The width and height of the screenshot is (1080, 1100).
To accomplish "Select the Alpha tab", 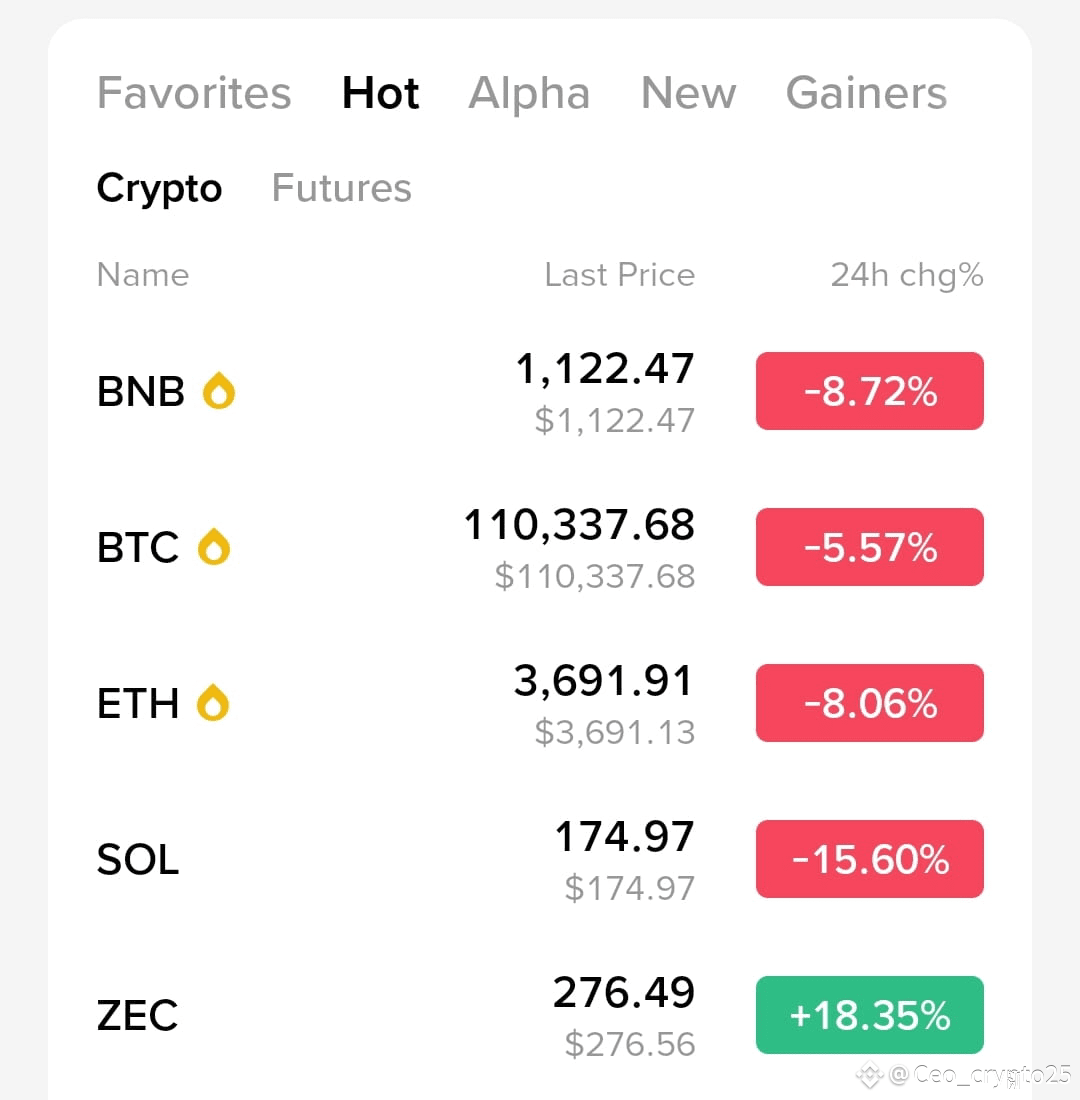I will click(529, 92).
